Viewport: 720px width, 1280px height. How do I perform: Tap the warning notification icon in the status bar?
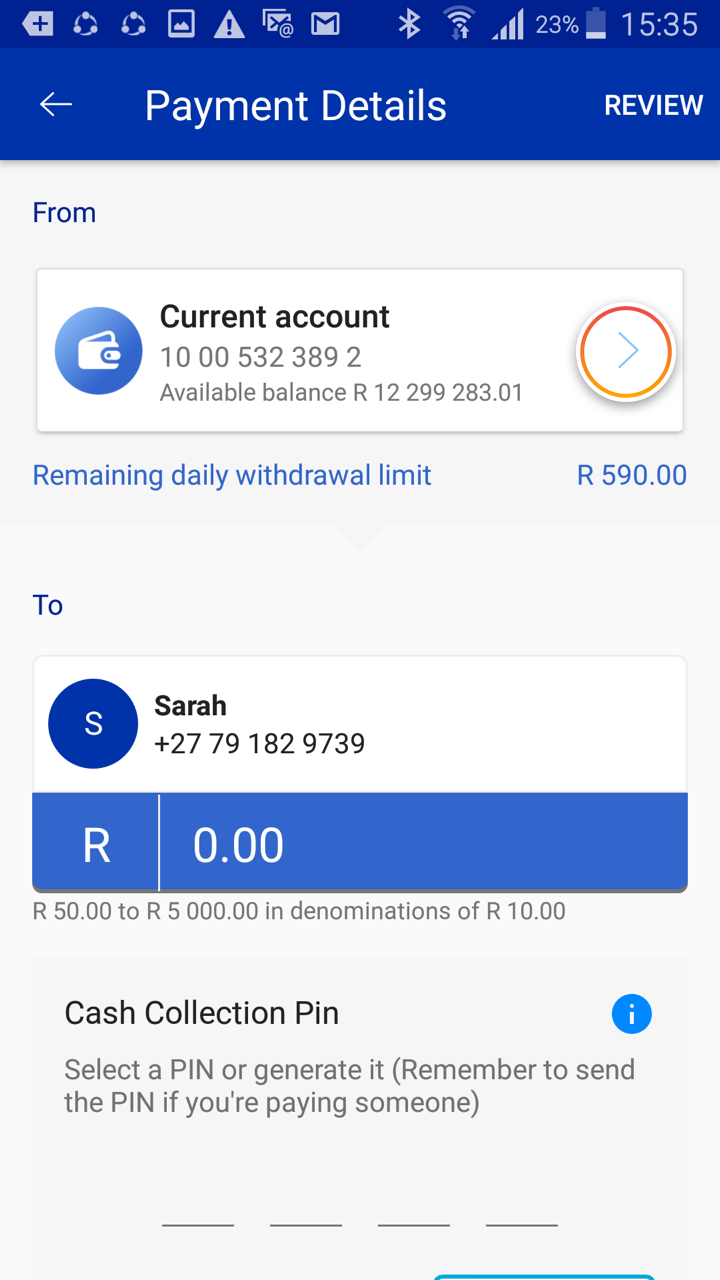(x=228, y=25)
